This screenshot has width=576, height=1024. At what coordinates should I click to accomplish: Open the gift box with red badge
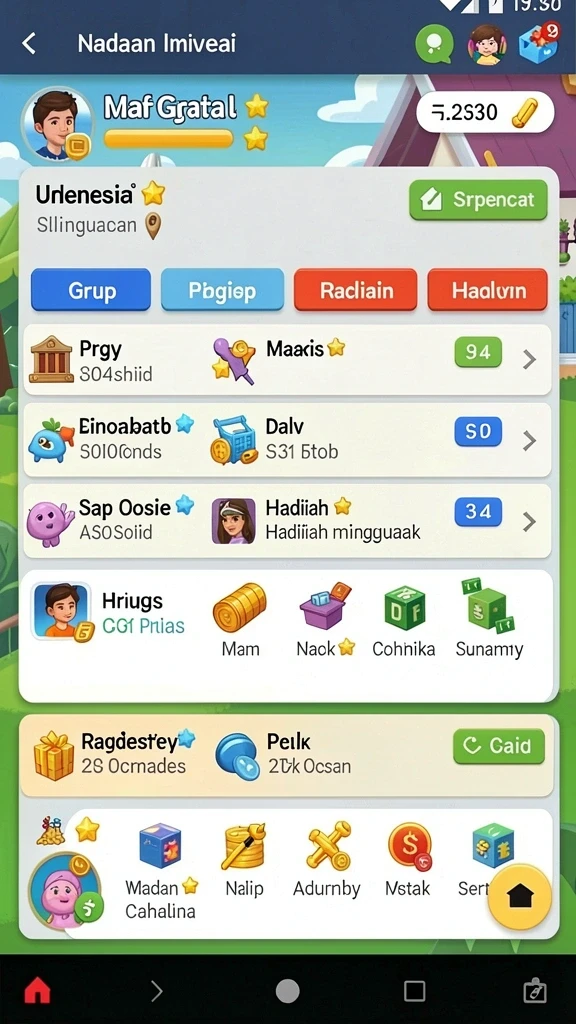[539, 43]
